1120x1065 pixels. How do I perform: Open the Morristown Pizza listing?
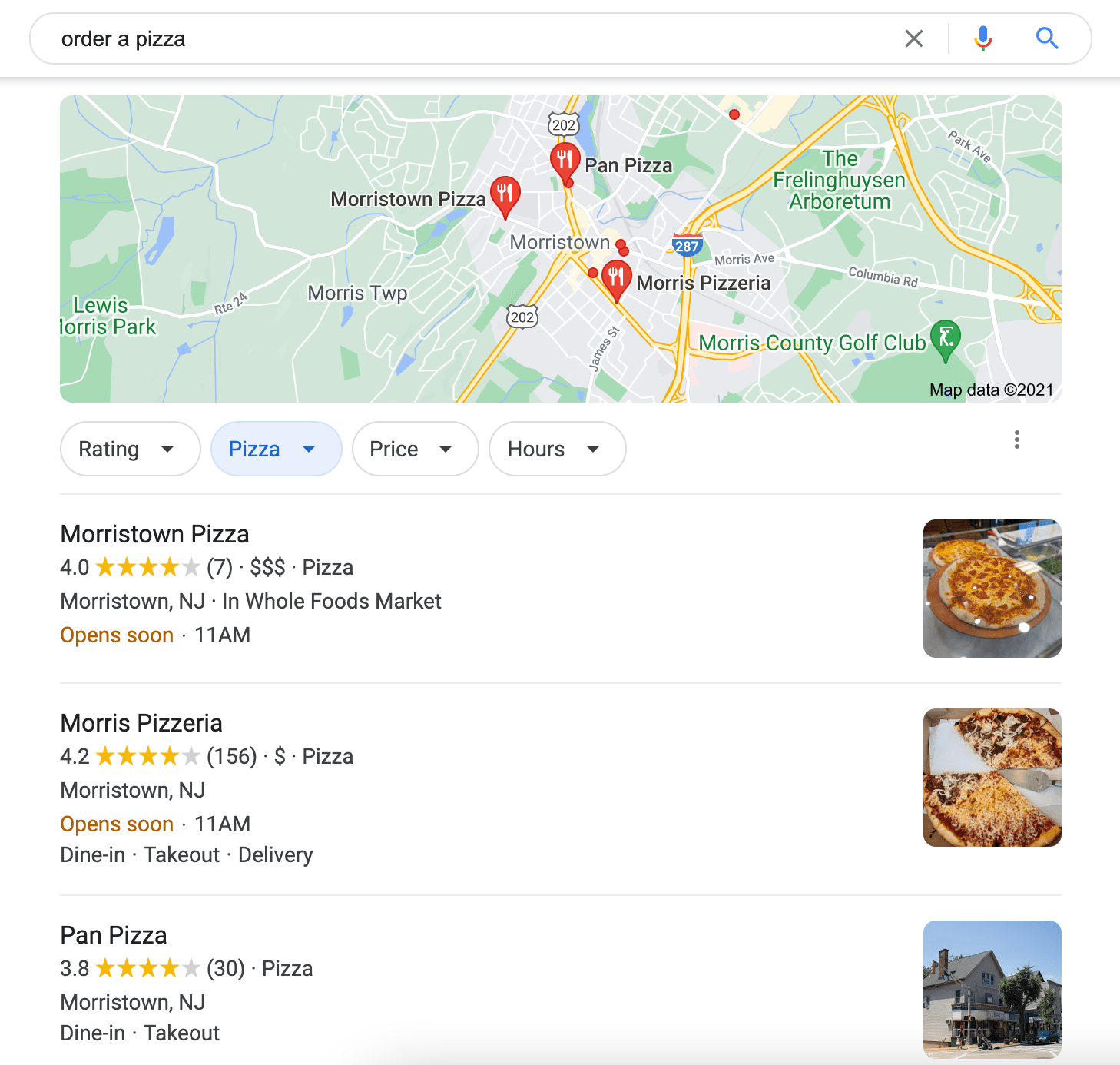pos(155,534)
